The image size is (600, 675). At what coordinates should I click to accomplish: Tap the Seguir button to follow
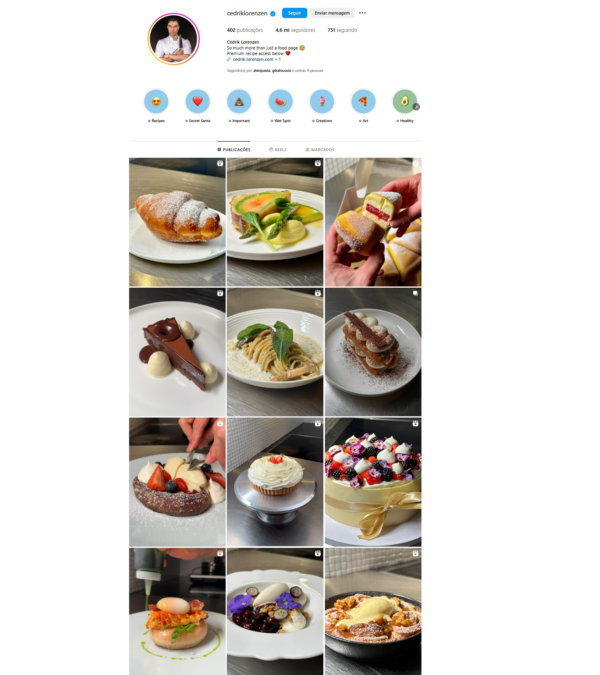[294, 13]
